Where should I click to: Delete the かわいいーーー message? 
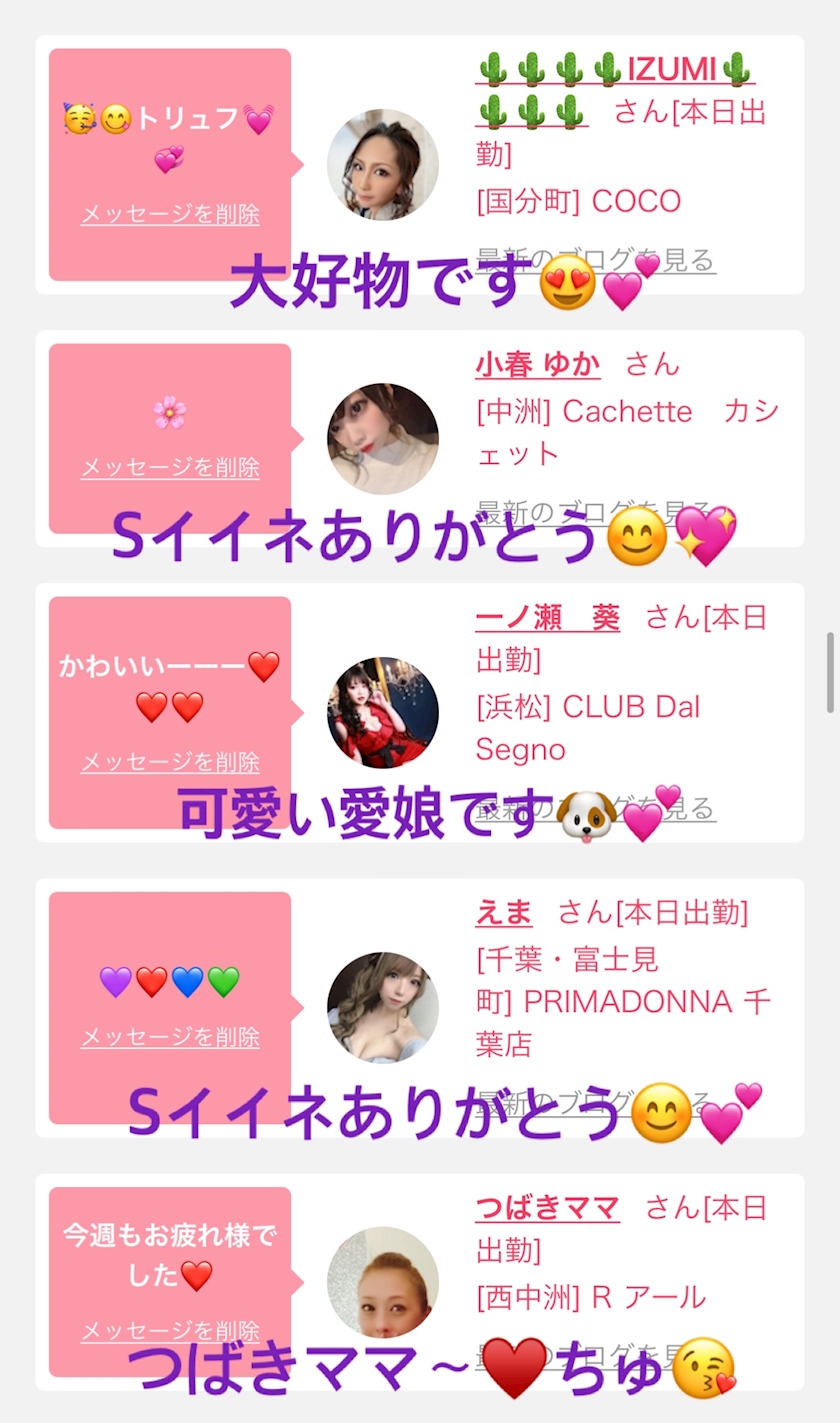click(170, 761)
